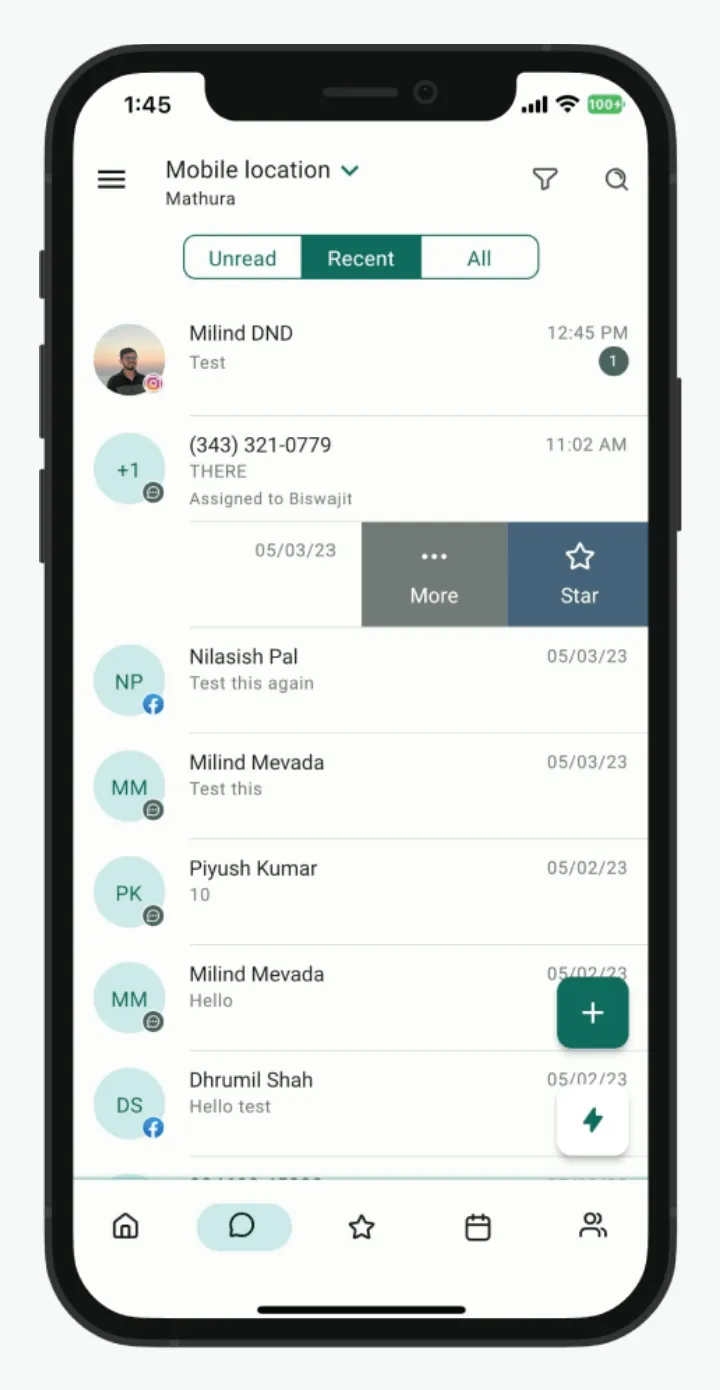Tap the search magnifier icon
Screen dimensions: 720x1390
(x=617, y=179)
